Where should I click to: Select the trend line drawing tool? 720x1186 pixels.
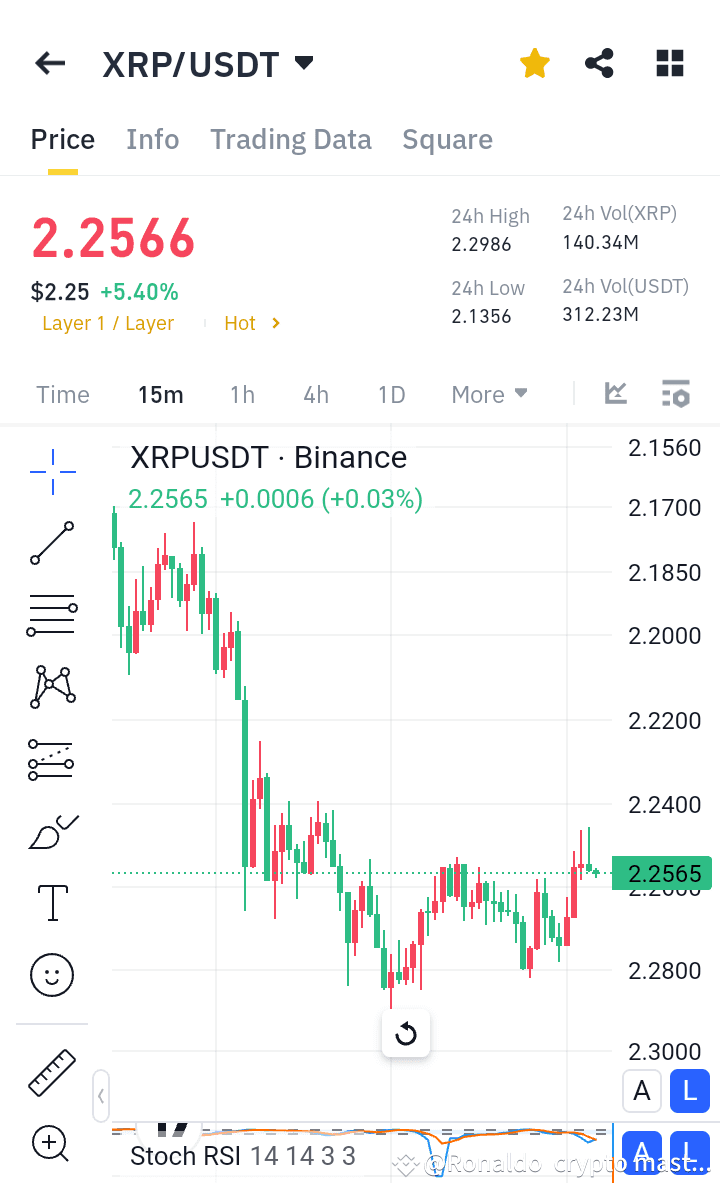[x=51, y=543]
